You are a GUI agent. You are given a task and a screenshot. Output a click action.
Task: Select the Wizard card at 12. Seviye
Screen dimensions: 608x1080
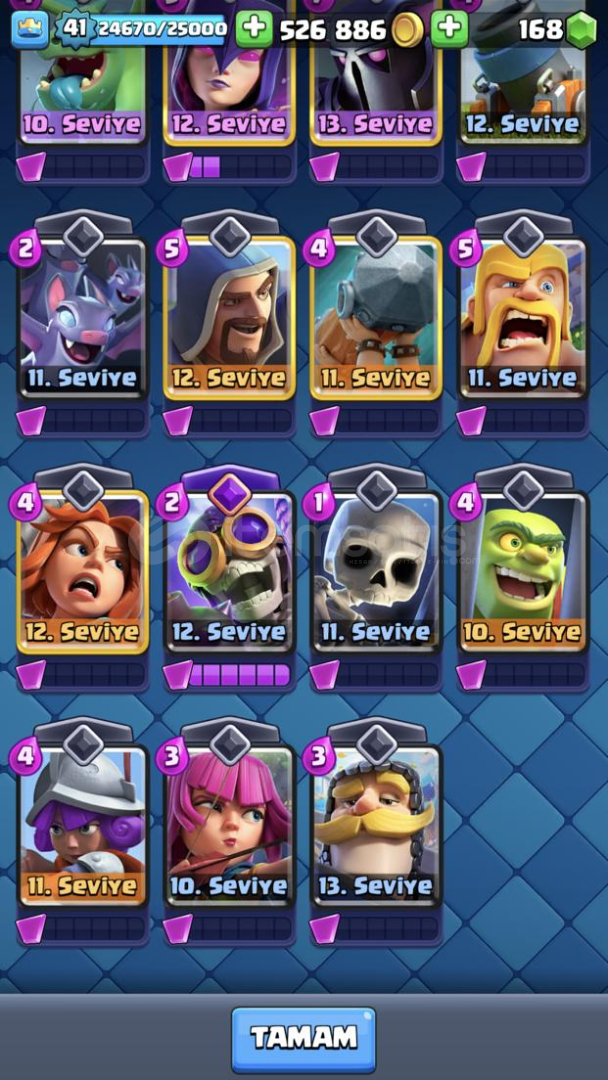pyautogui.click(x=229, y=318)
